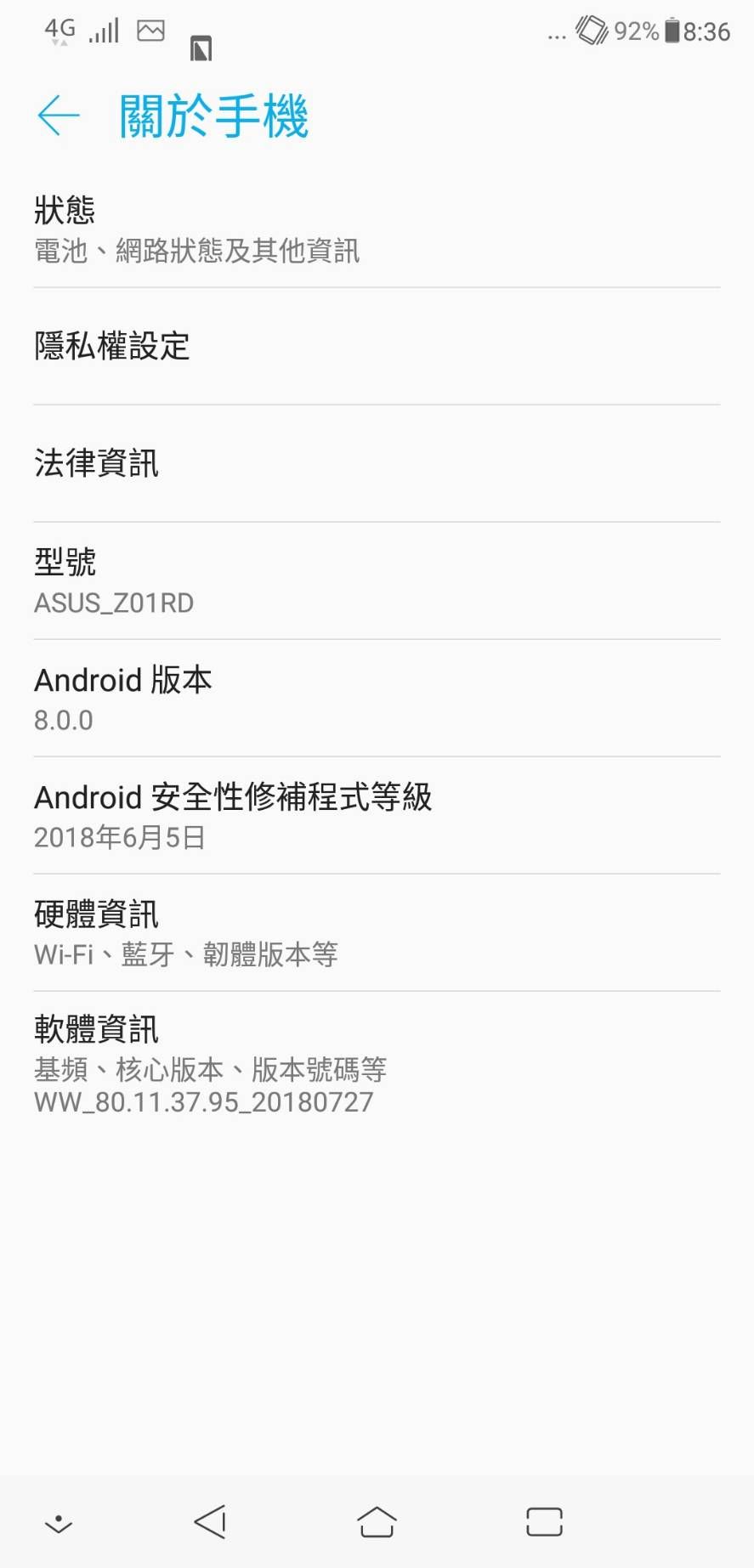Open 軟體資訊

pos(377,1064)
